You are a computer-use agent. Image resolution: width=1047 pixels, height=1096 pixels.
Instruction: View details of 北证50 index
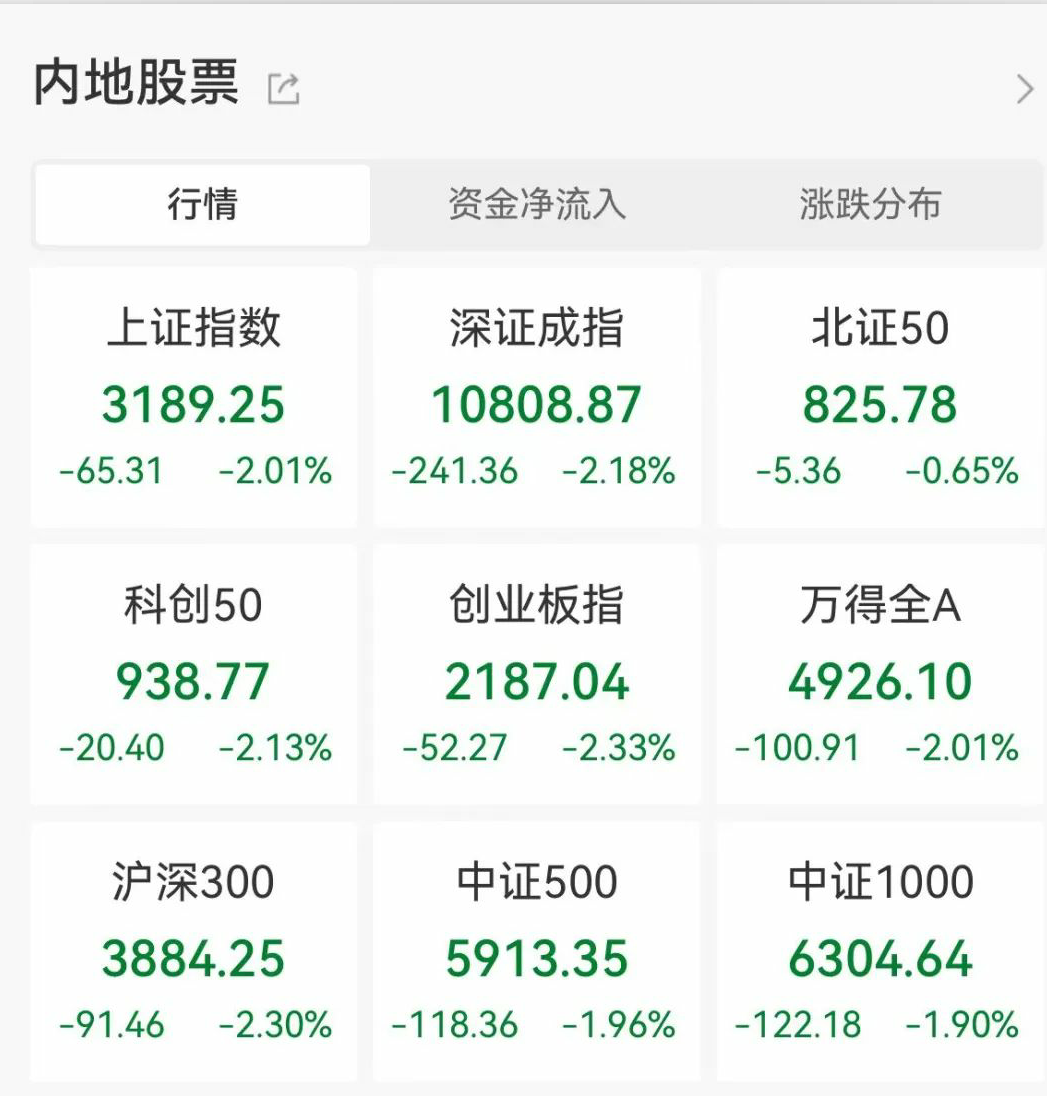pos(880,395)
